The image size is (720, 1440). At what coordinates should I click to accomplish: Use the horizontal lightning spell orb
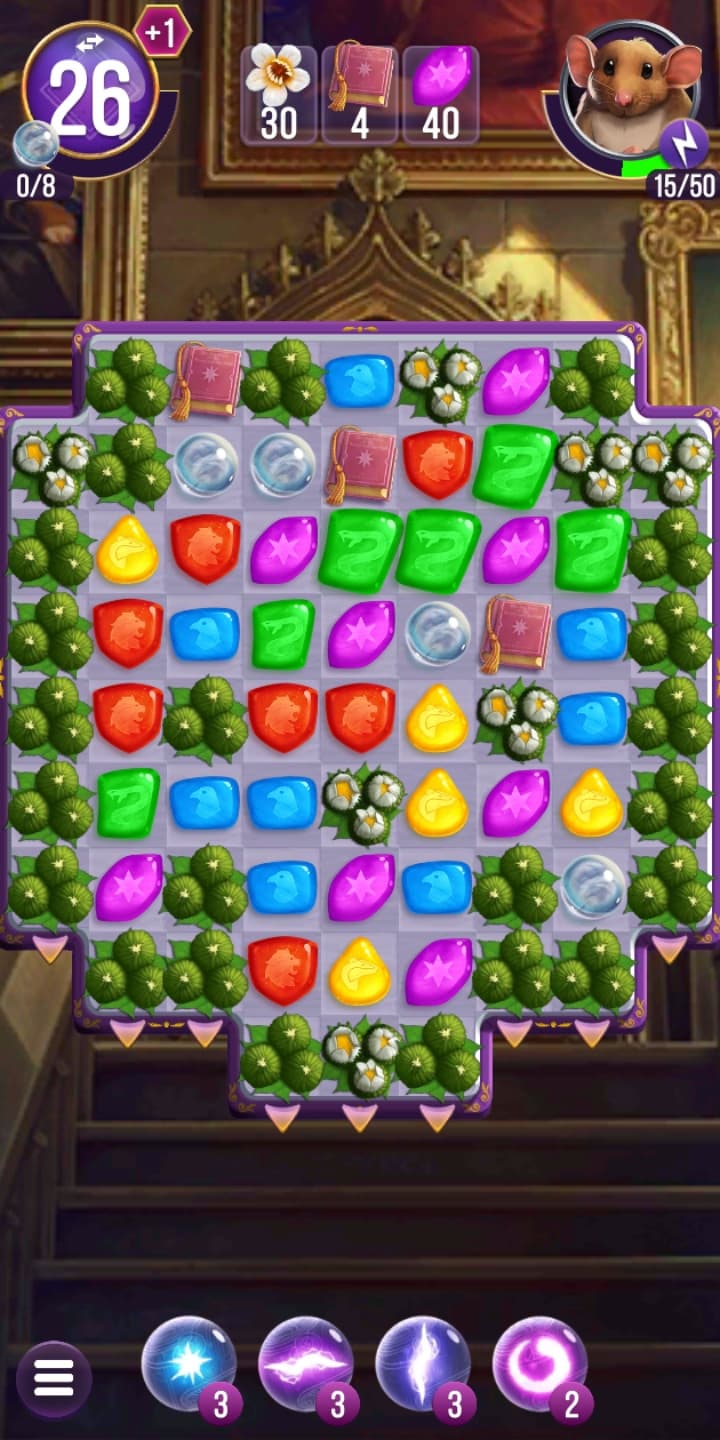(305, 1364)
